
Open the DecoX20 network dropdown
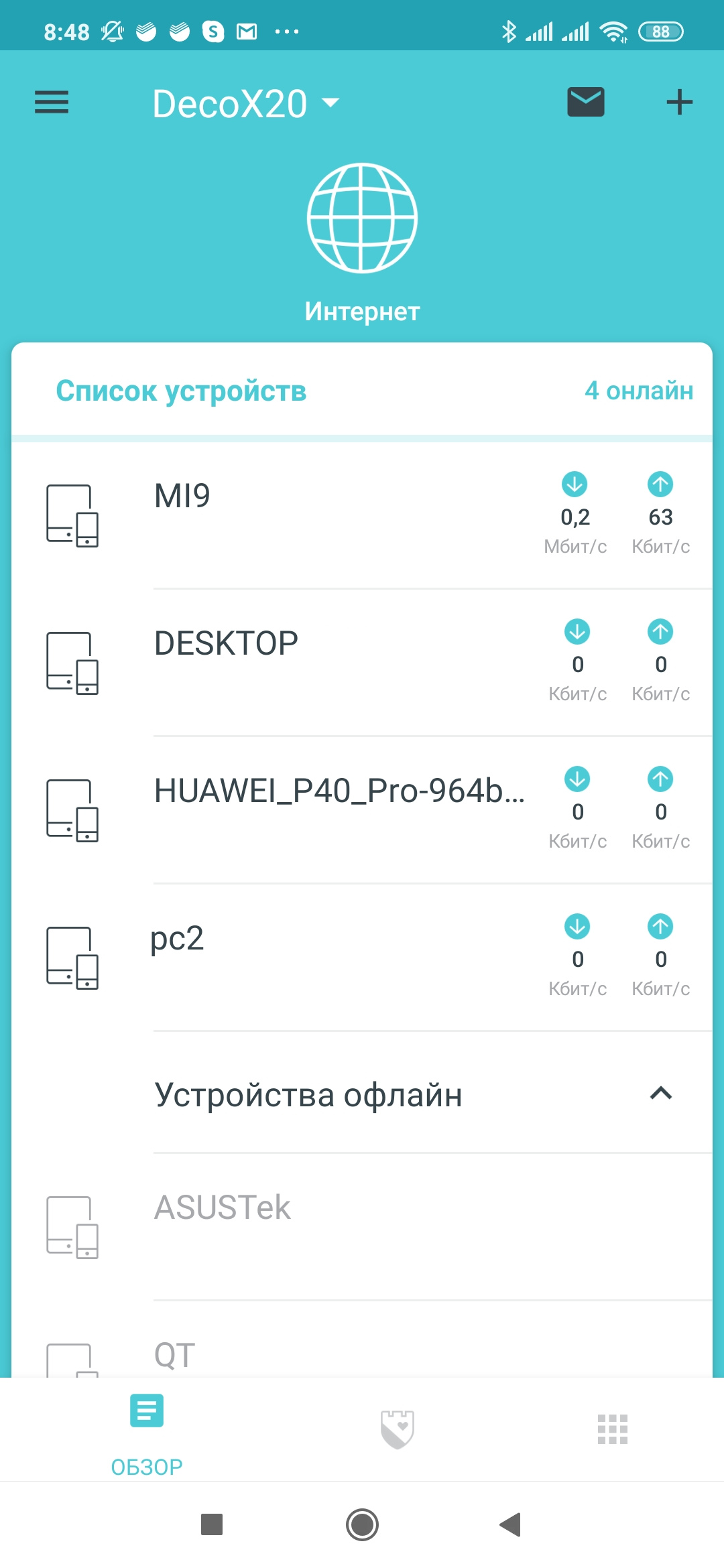245,104
